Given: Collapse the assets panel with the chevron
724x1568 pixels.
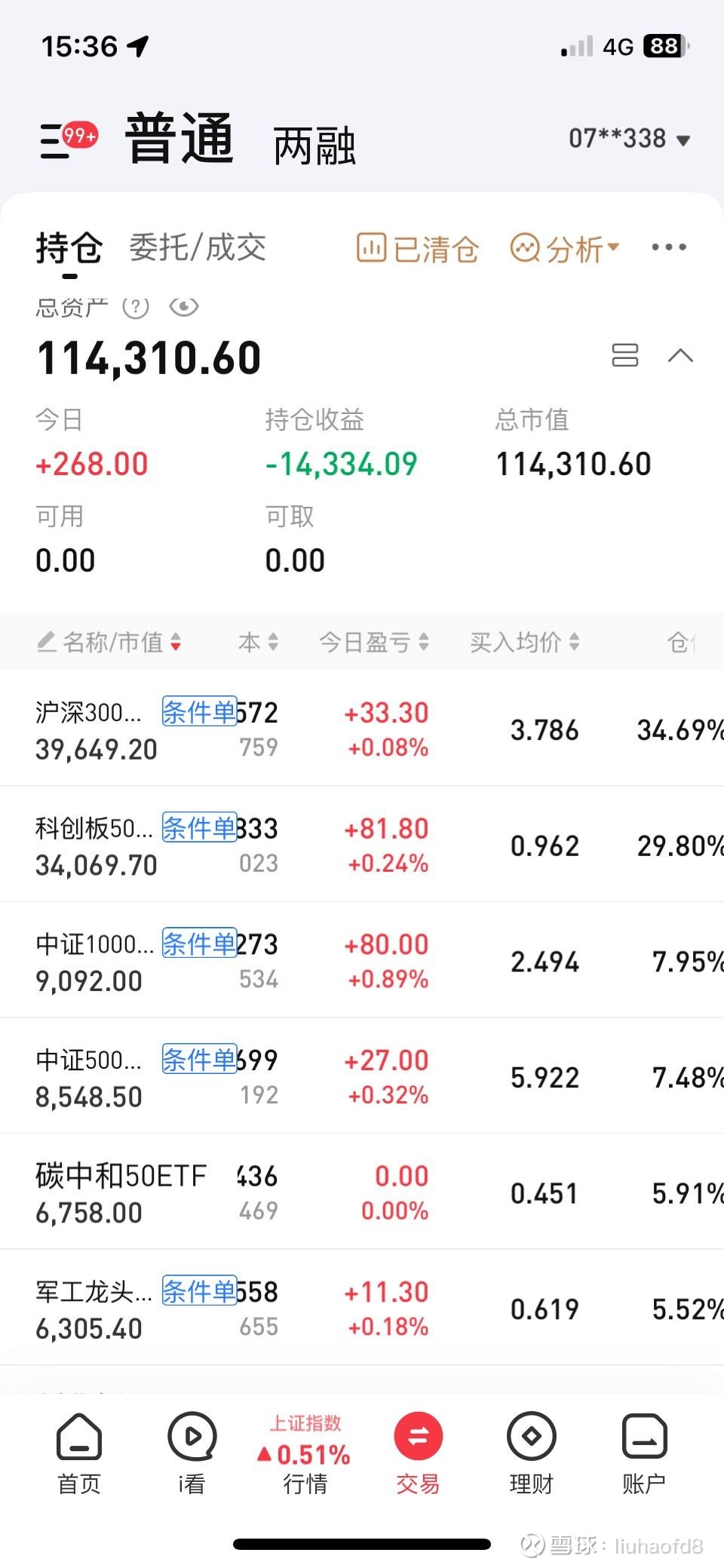Looking at the screenshot, I should 681,355.
